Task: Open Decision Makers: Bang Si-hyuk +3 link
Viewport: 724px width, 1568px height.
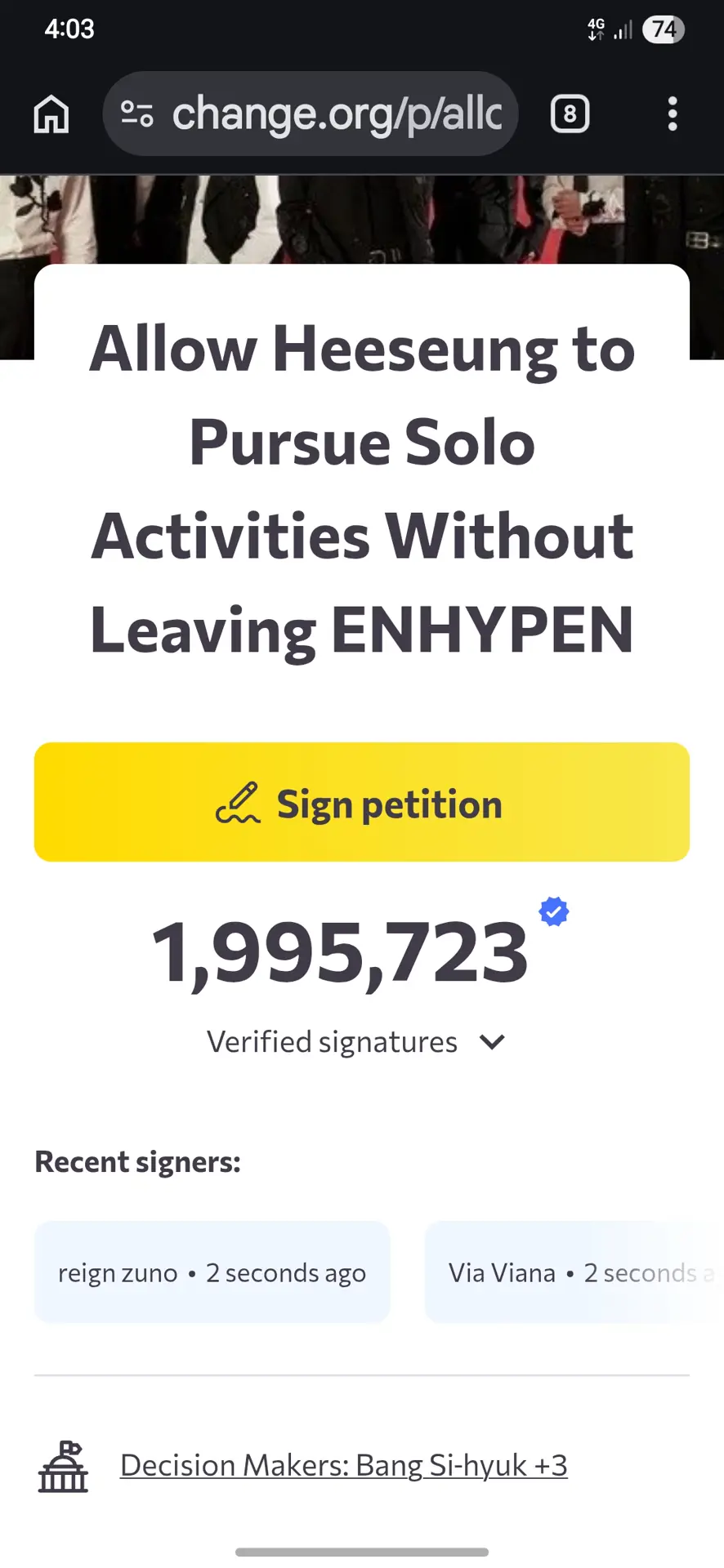Action: [x=343, y=1466]
